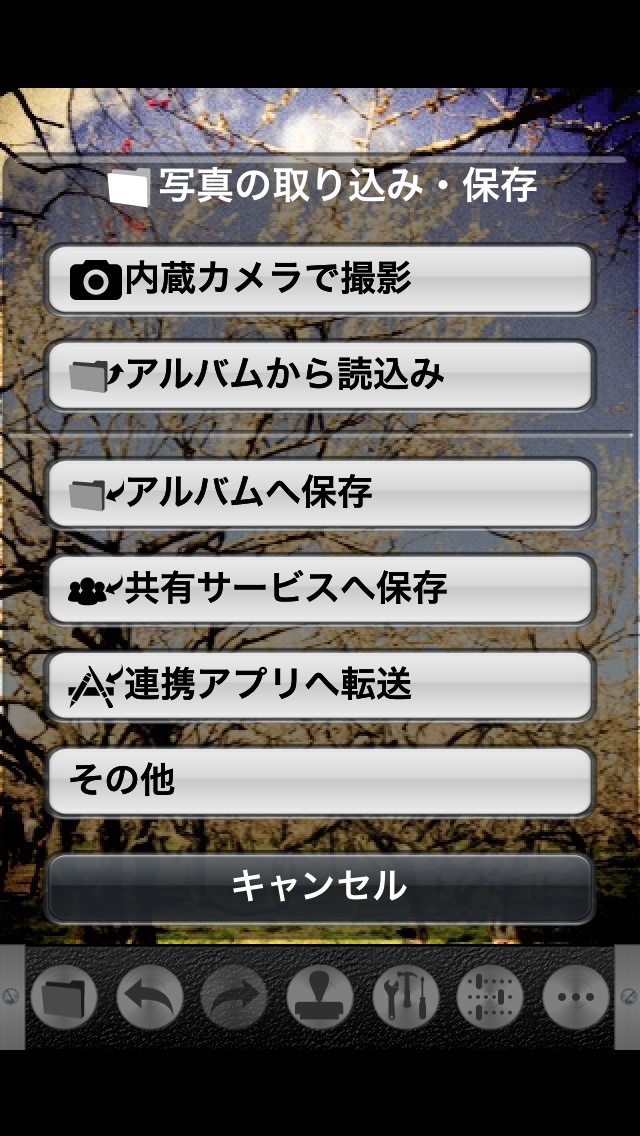Image resolution: width=640 pixels, height=1136 pixels.
Task: Open the adjustment sliders tool
Action: point(490,997)
